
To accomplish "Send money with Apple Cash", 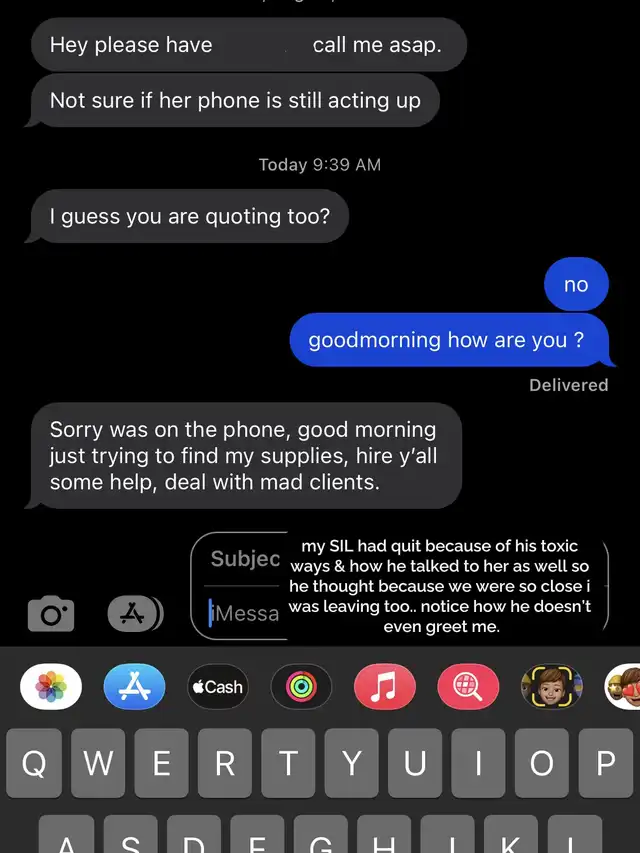I will point(217,687).
